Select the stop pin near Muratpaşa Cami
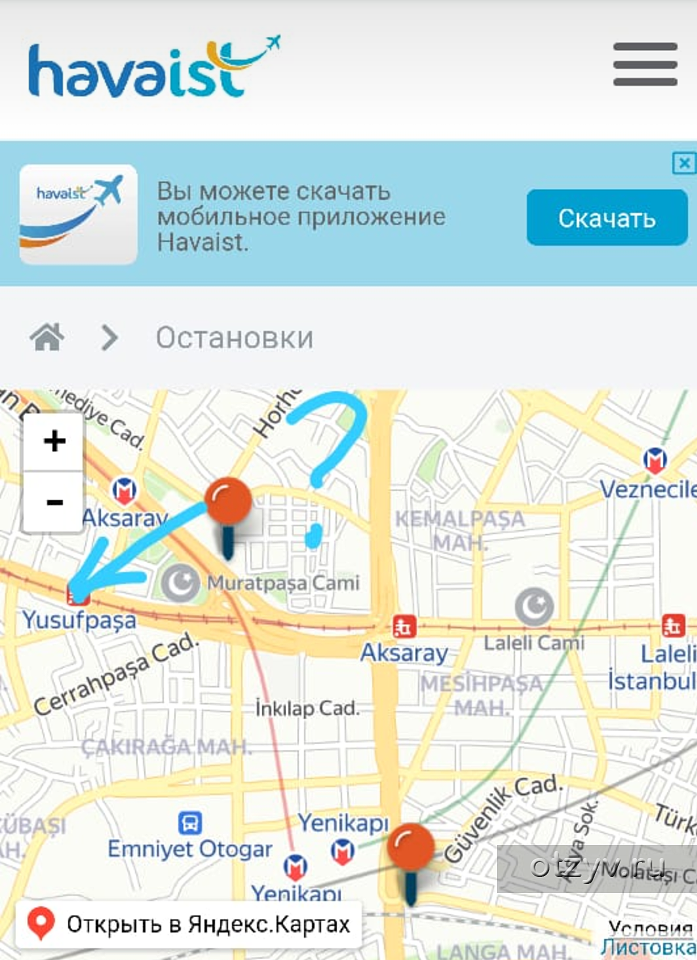 (x=228, y=504)
